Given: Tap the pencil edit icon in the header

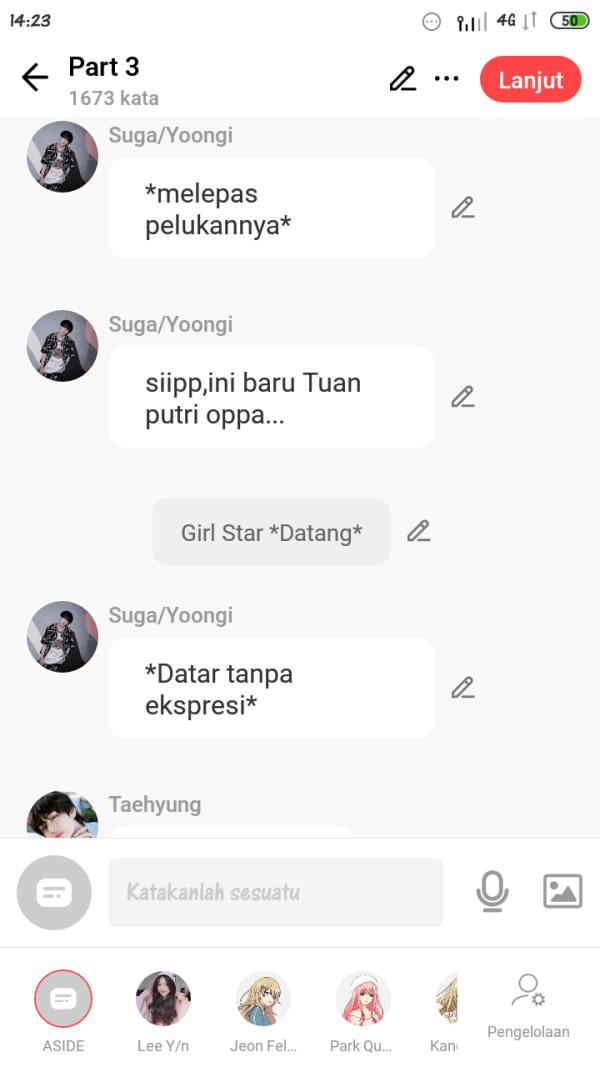Looking at the screenshot, I should click(x=402, y=78).
